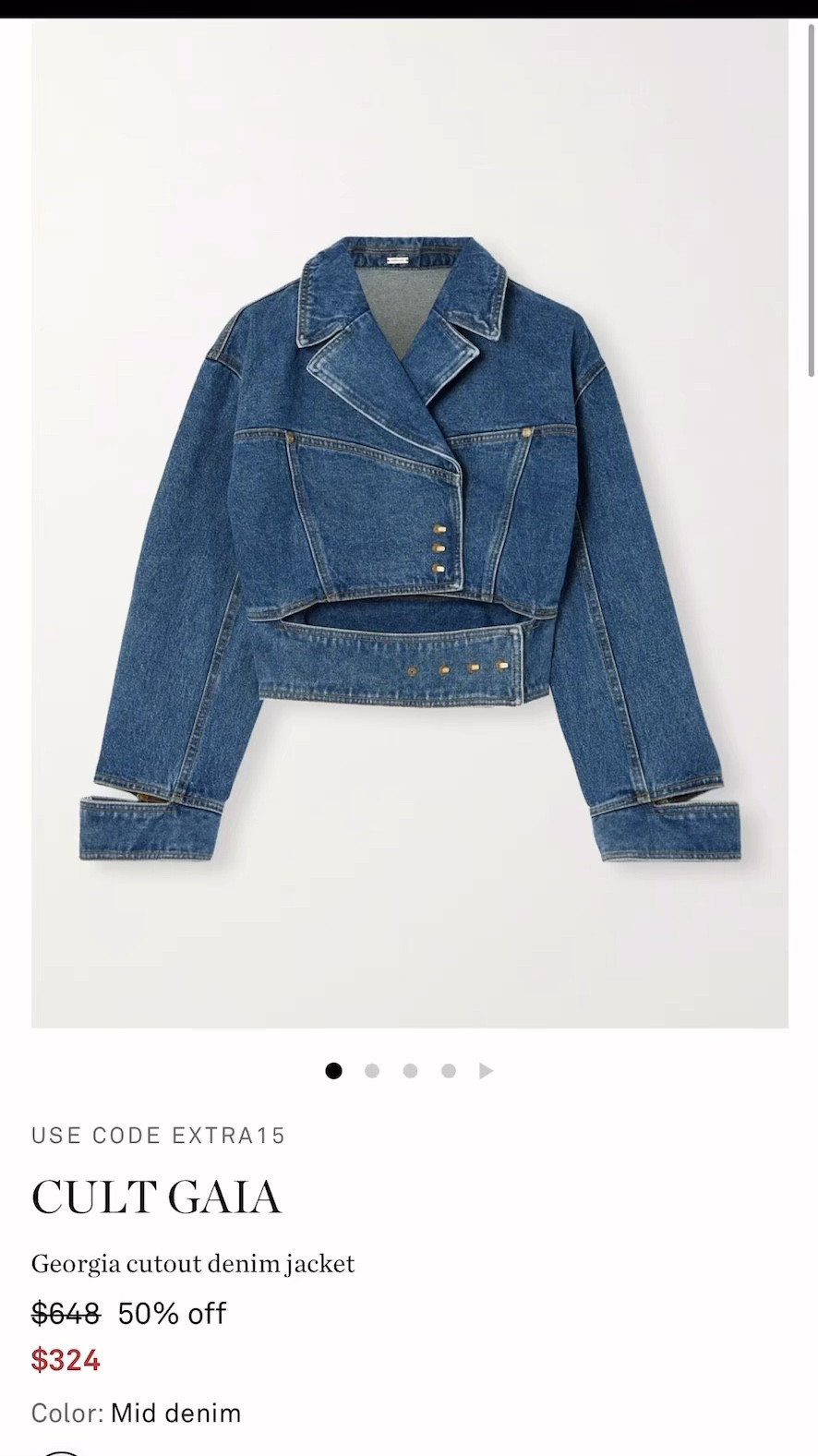The height and width of the screenshot is (1456, 818).
Task: Resume the image slideshow playback control
Action: pyautogui.click(x=487, y=1070)
